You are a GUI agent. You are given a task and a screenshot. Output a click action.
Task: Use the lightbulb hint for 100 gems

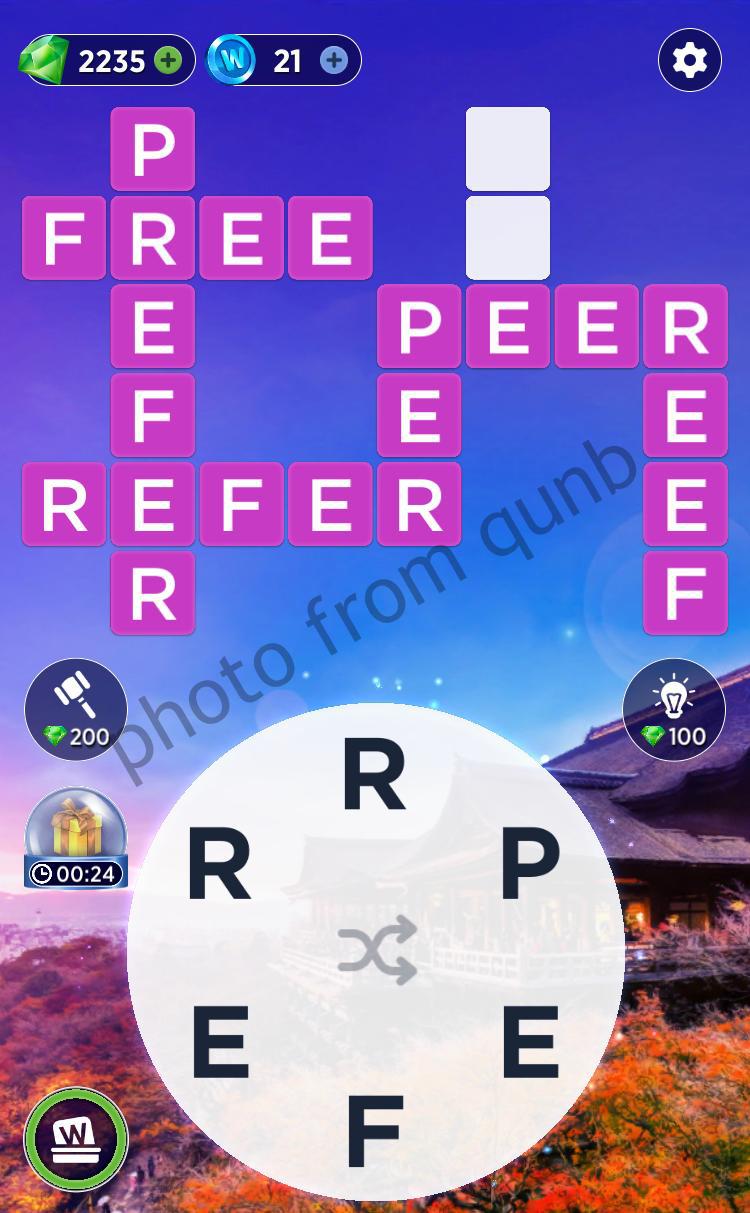click(x=673, y=709)
